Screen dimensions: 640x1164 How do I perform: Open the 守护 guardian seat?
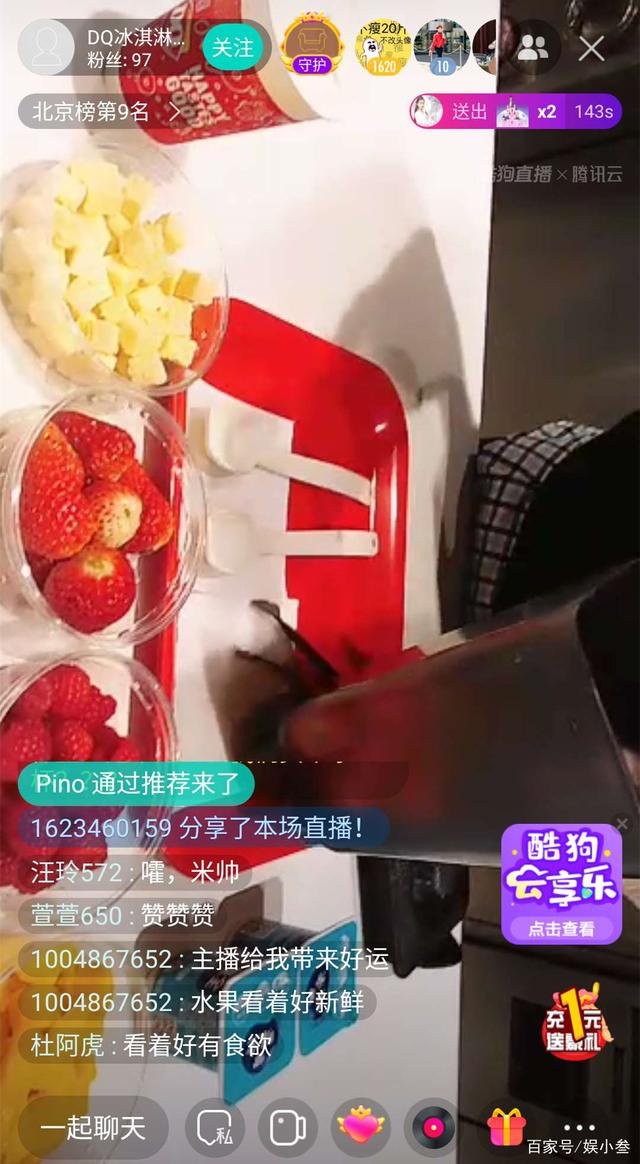click(311, 47)
